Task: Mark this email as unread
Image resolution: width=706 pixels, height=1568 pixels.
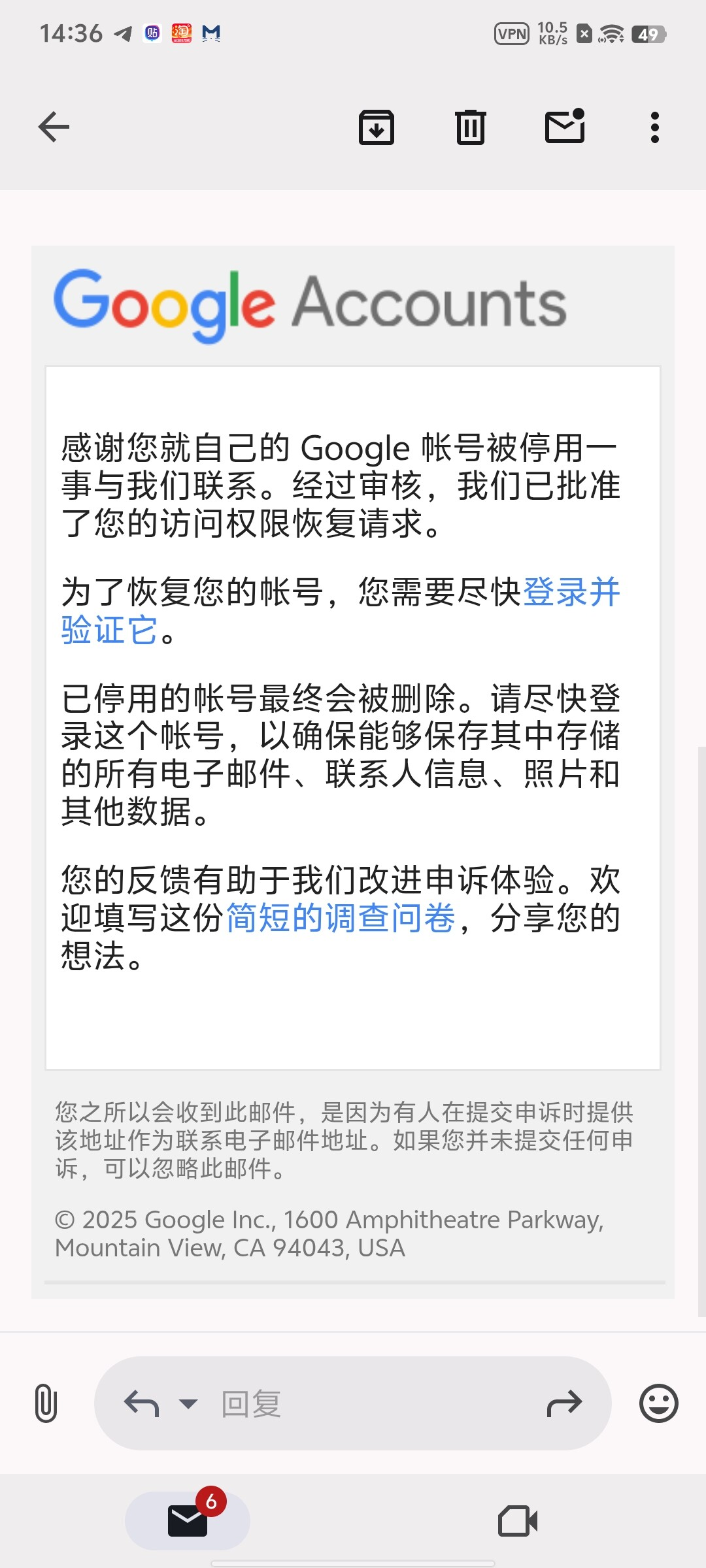Action: tap(565, 127)
